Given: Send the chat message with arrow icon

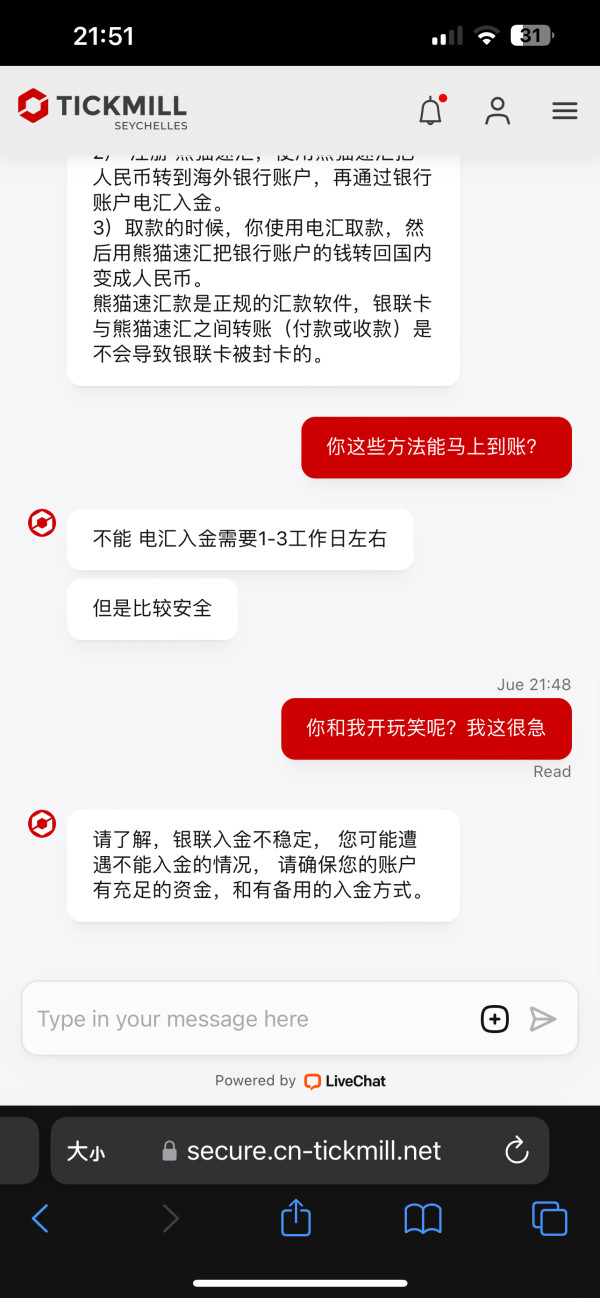Looking at the screenshot, I should point(543,1019).
